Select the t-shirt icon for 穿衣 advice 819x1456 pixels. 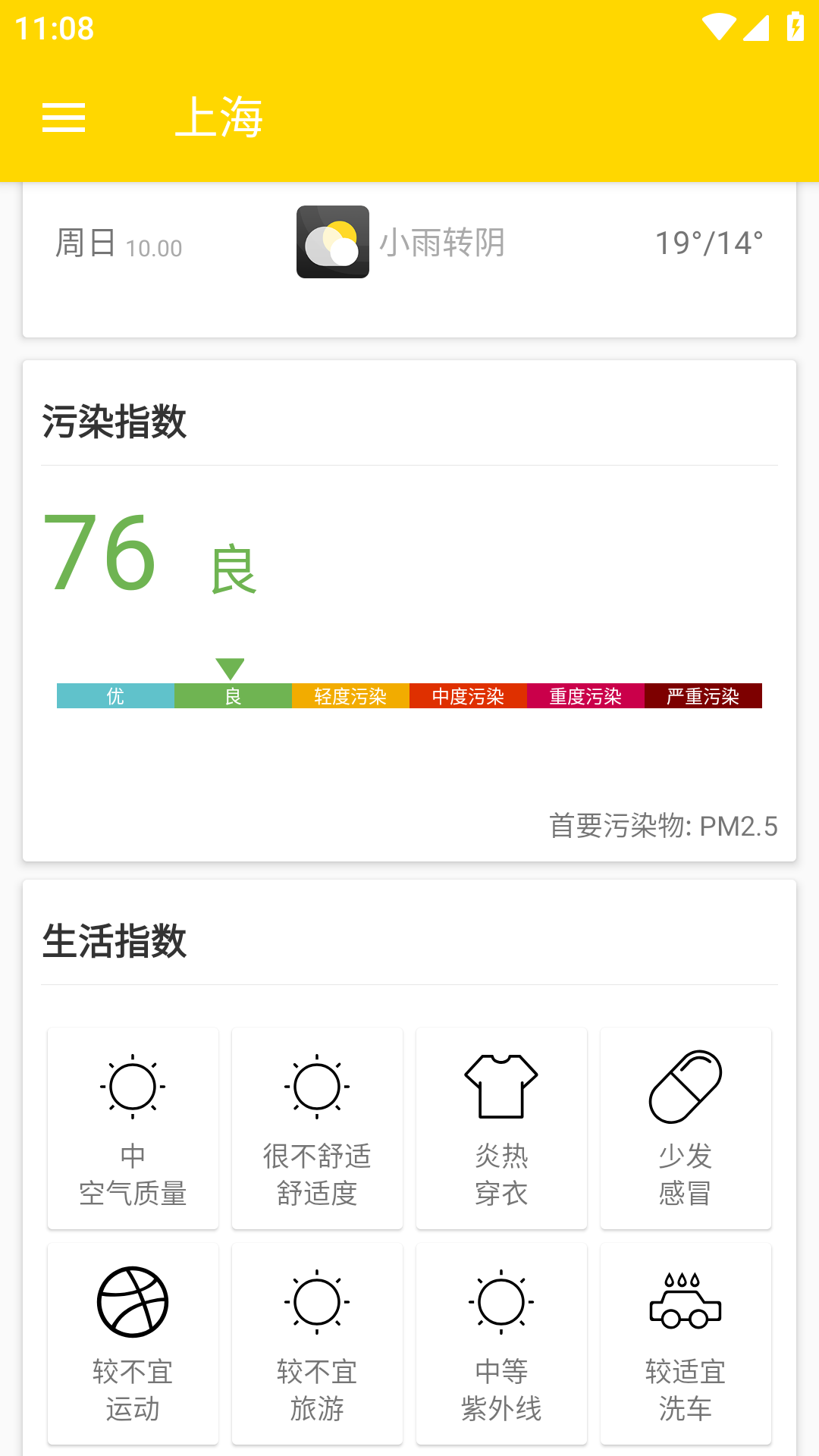[500, 1086]
